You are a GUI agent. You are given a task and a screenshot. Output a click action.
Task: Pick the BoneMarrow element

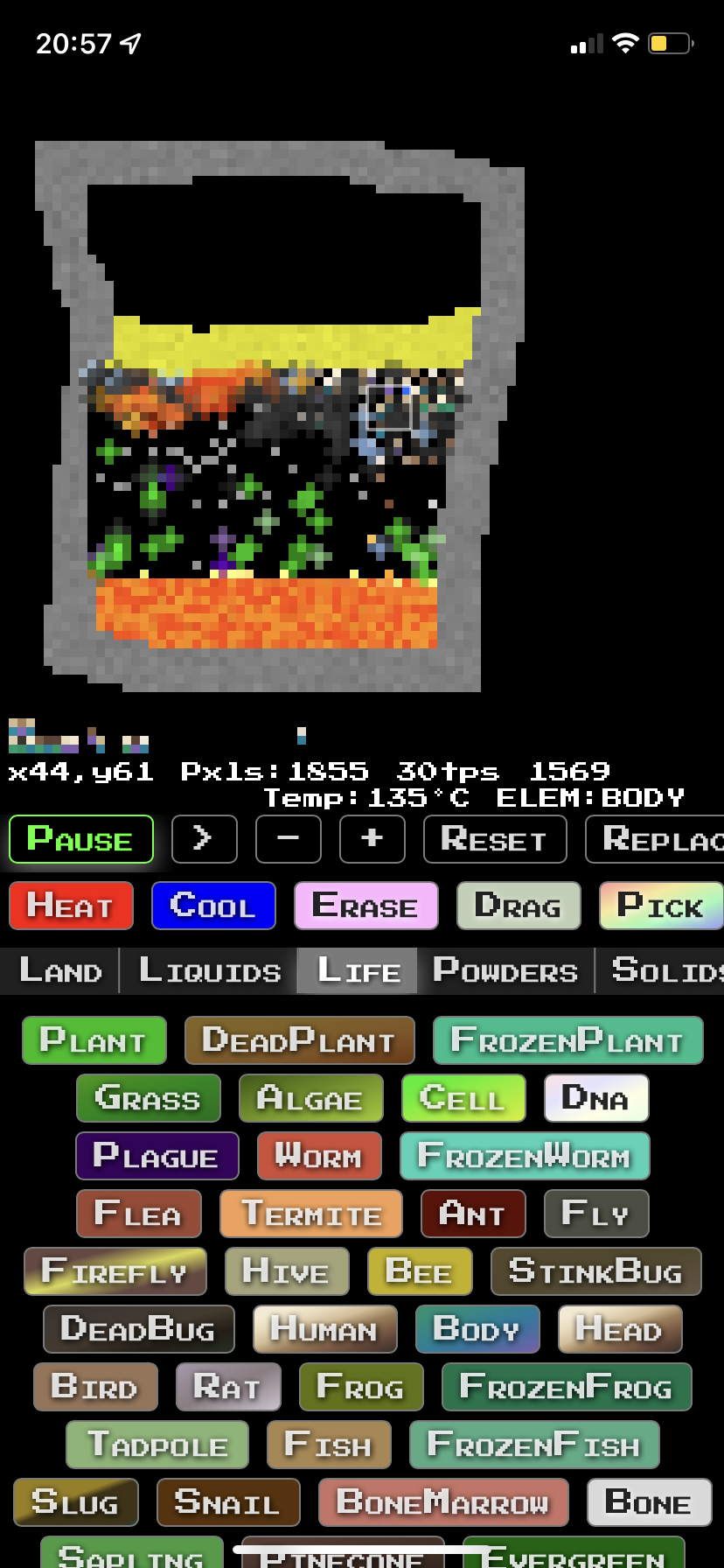point(443,1502)
